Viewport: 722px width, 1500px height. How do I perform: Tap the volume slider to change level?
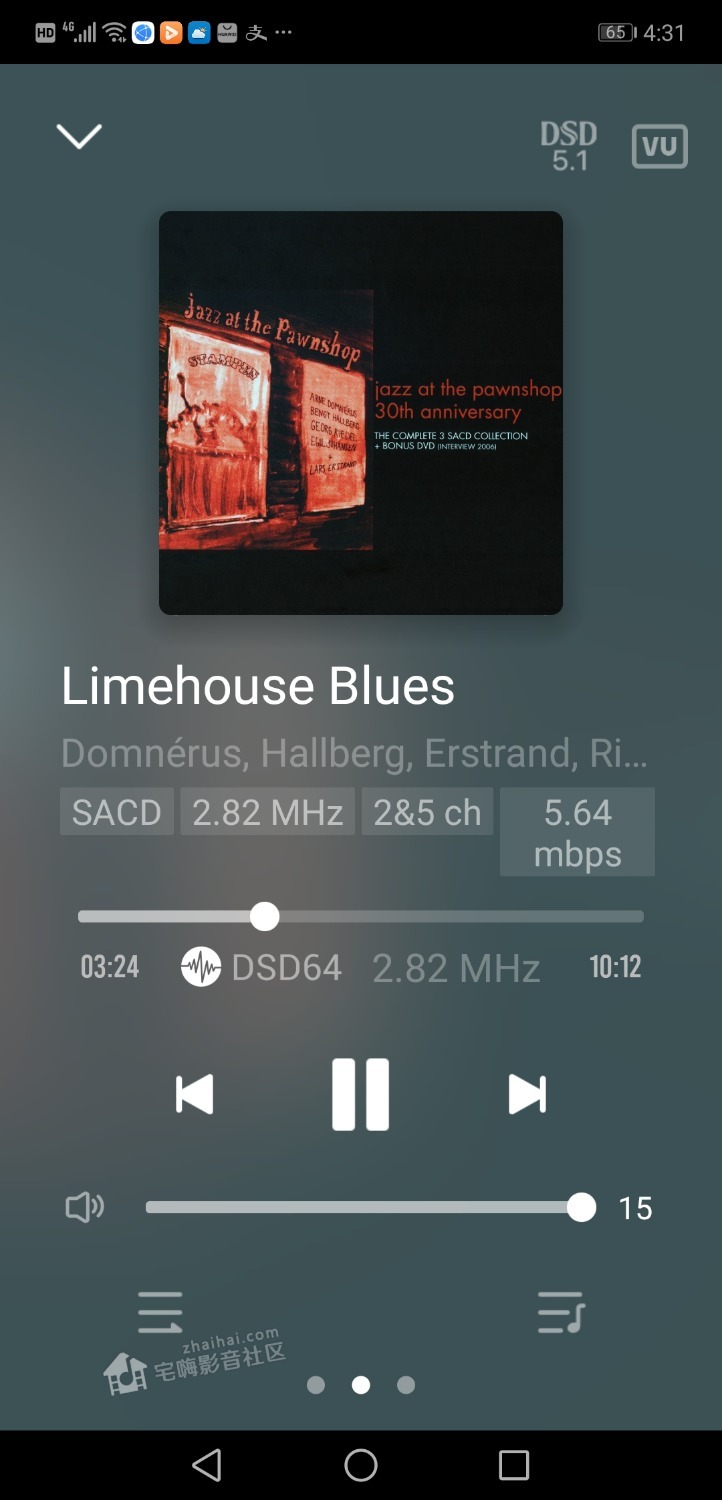pyautogui.click(x=371, y=1208)
